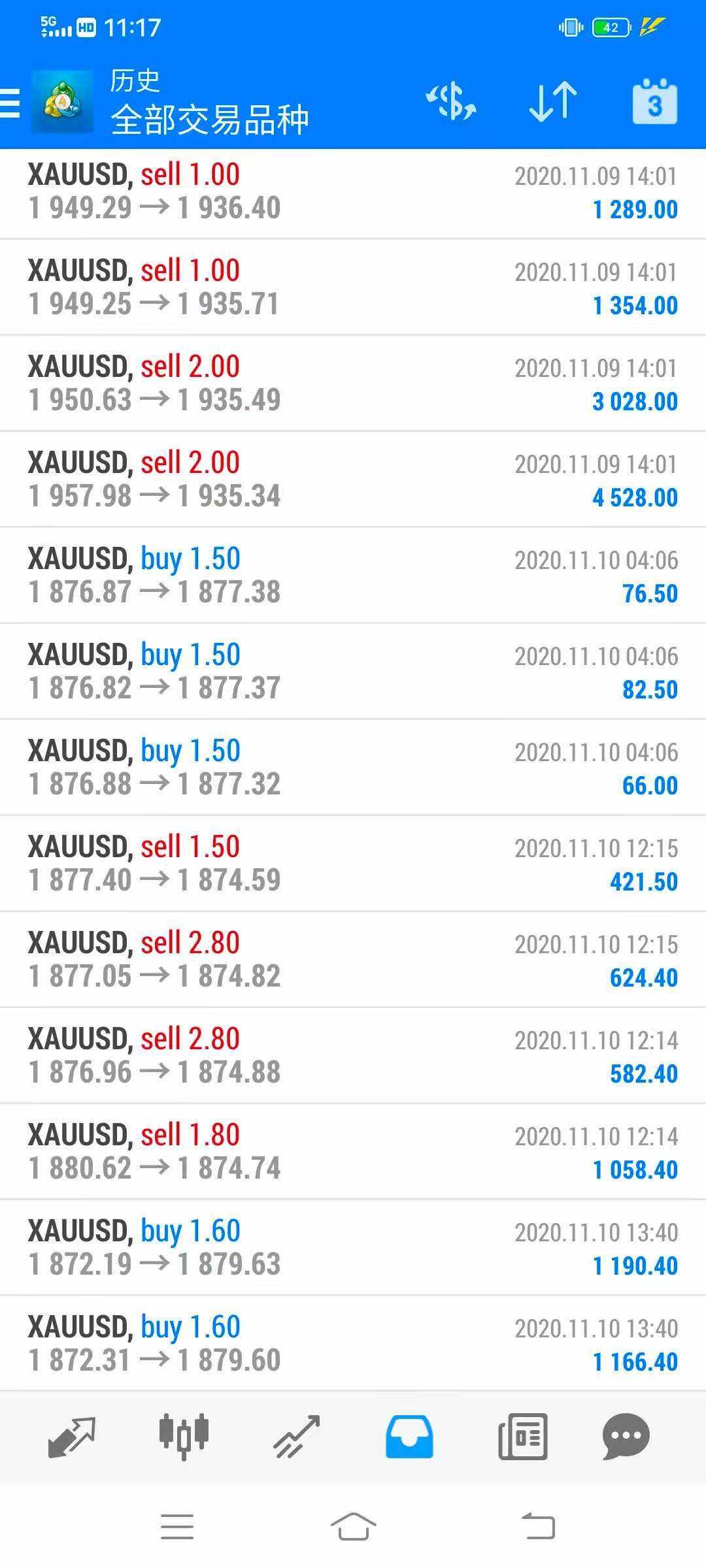Open the News tab
706x1568 pixels.
(522, 1437)
